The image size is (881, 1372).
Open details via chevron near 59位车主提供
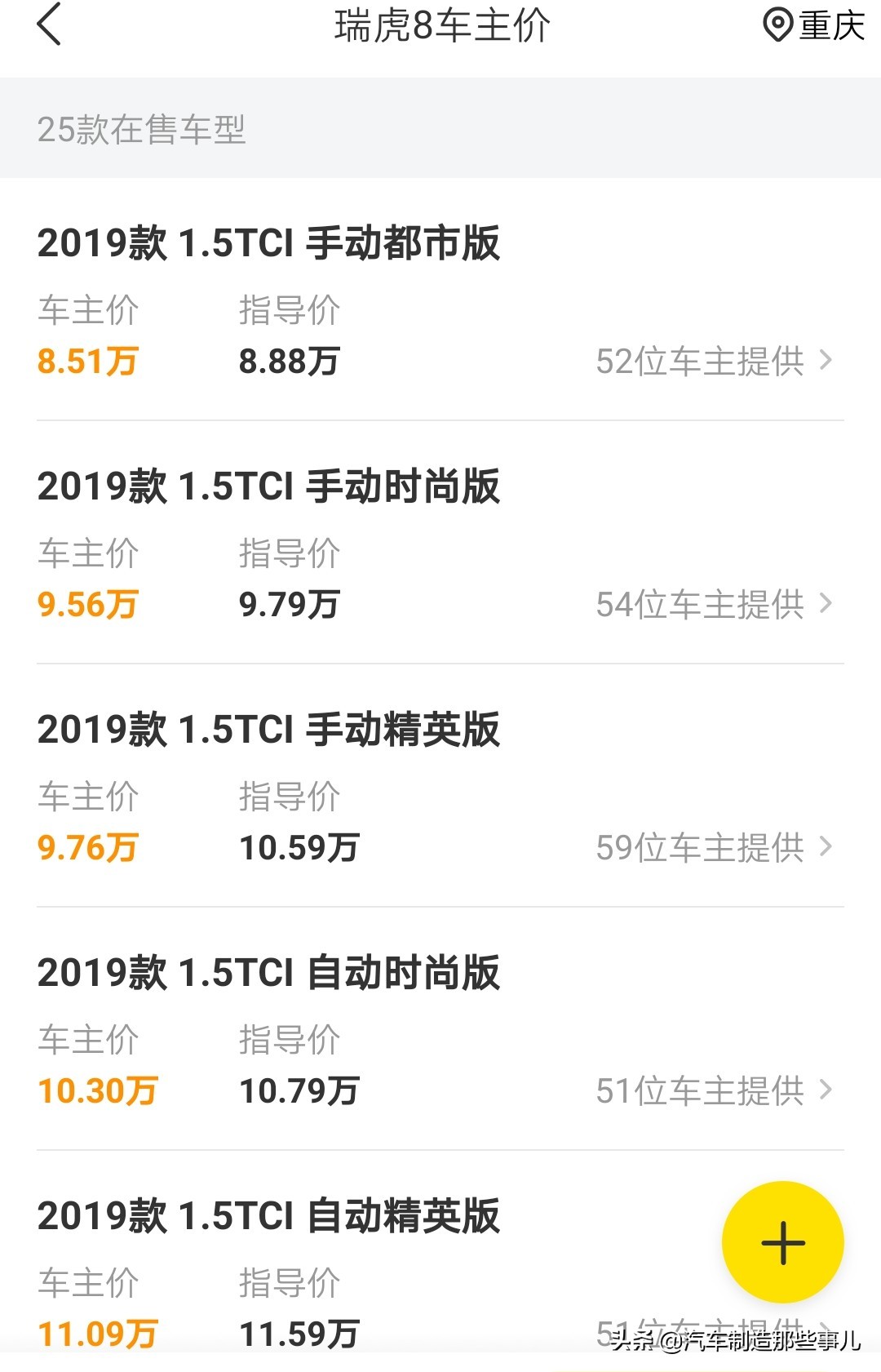(826, 847)
